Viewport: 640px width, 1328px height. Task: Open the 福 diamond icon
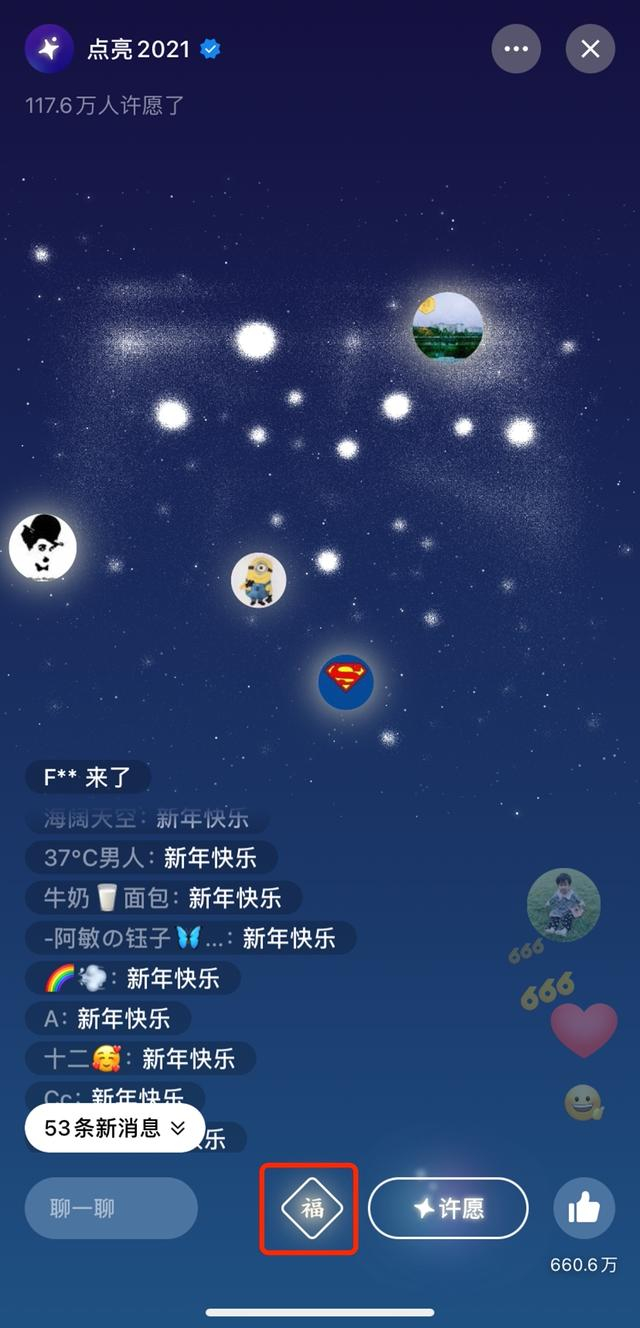click(x=311, y=1208)
